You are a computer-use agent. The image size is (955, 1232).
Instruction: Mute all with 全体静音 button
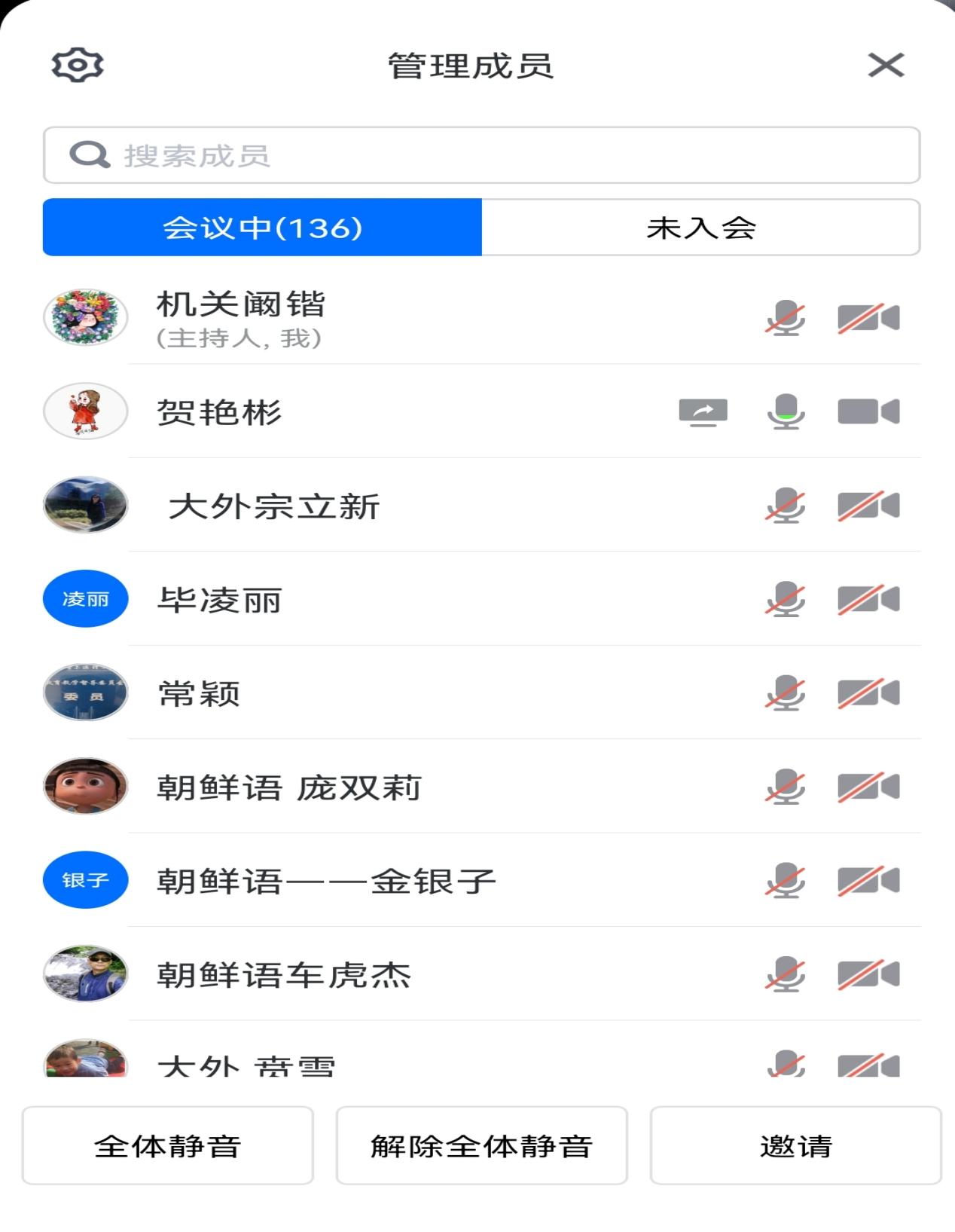(x=167, y=1145)
